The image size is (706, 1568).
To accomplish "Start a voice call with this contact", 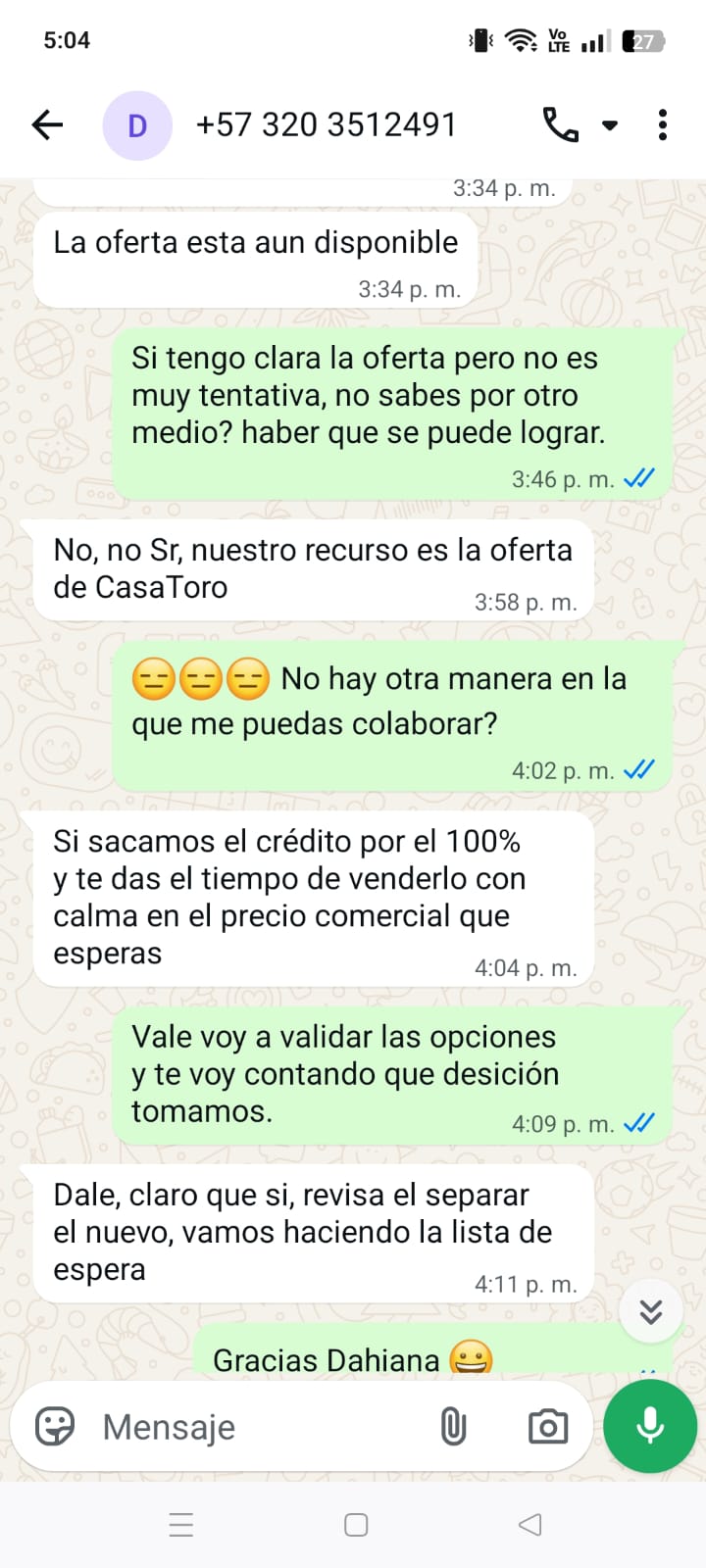I will (x=560, y=125).
